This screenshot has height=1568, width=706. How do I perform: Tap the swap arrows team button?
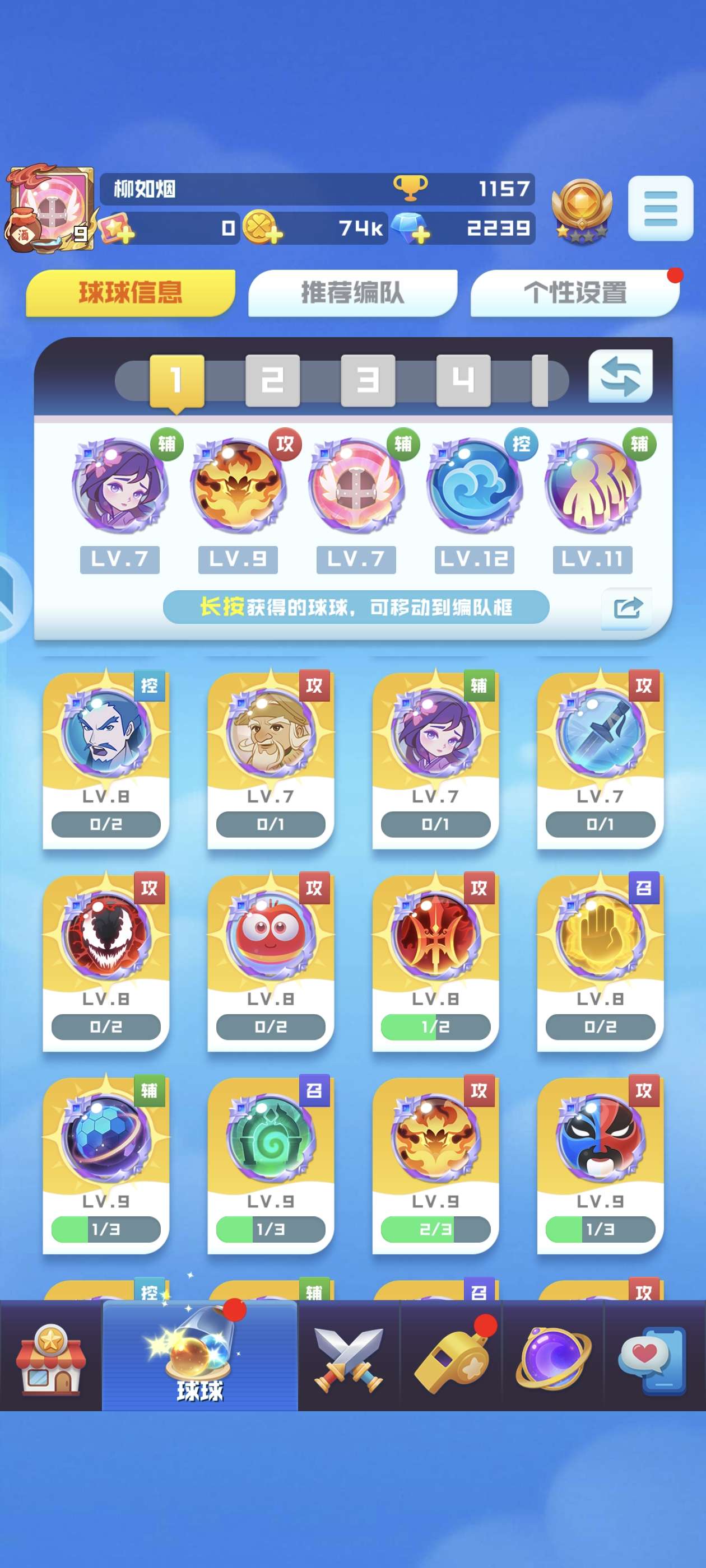620,376
